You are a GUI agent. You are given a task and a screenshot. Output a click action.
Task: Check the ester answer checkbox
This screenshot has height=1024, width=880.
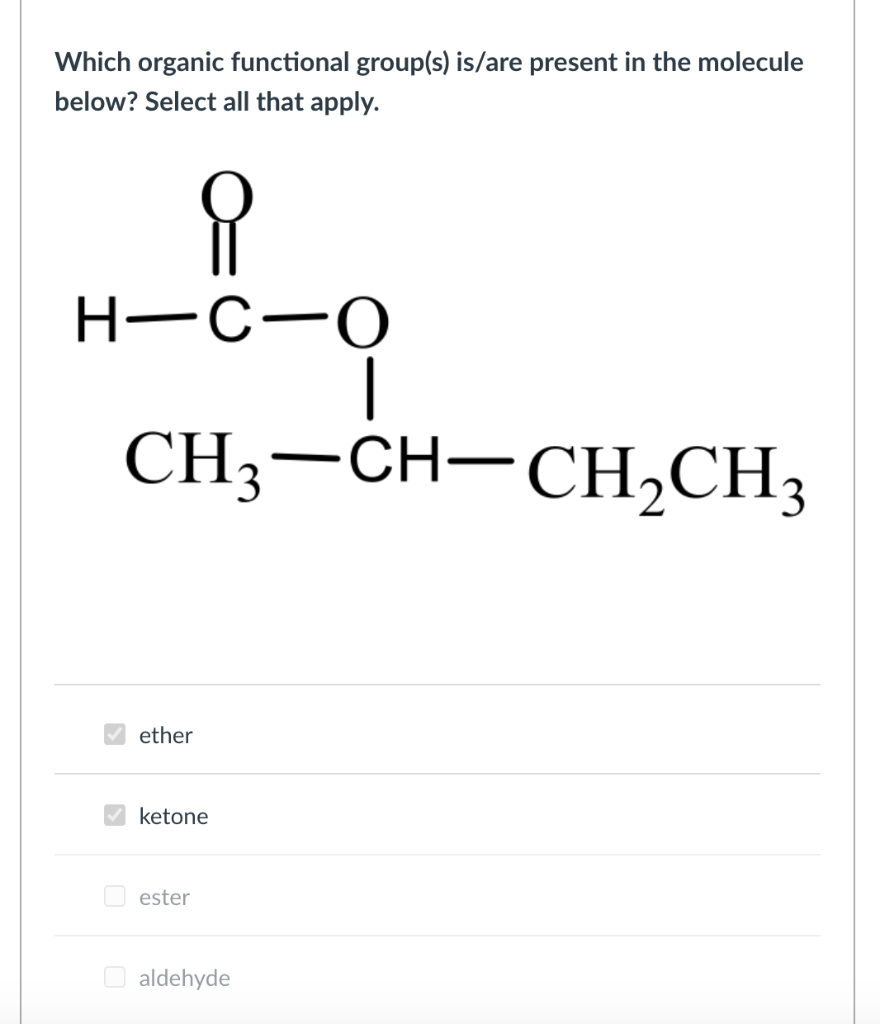[115, 896]
